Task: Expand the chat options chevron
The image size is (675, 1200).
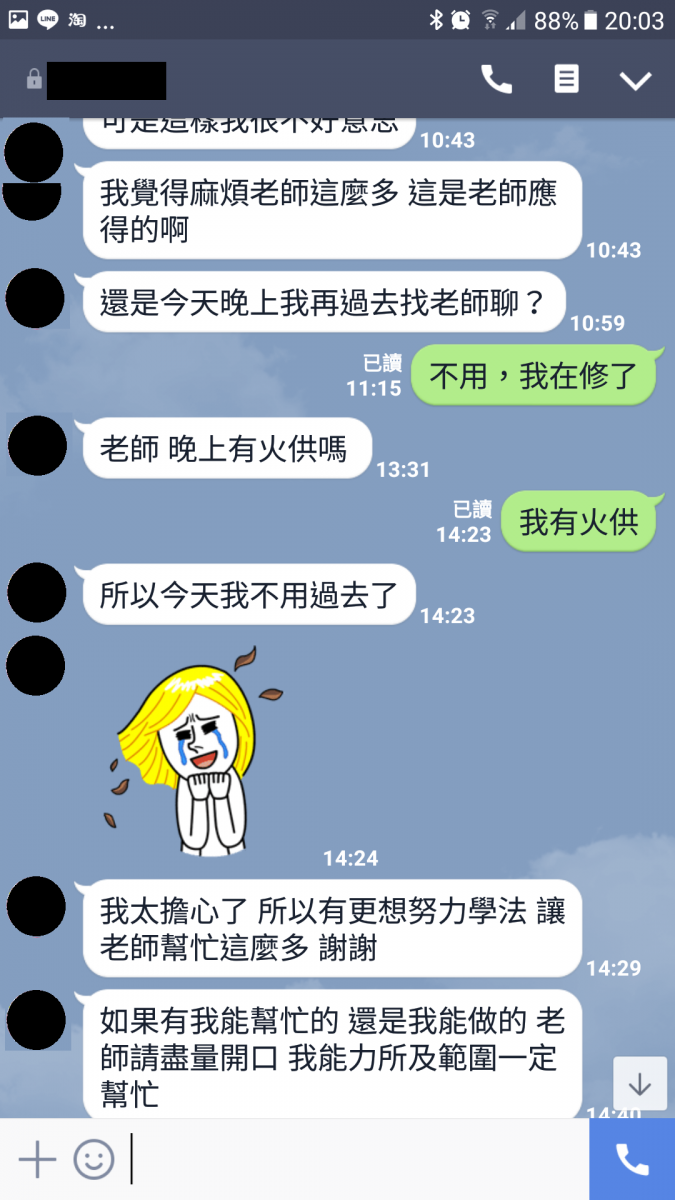Action: (x=635, y=81)
